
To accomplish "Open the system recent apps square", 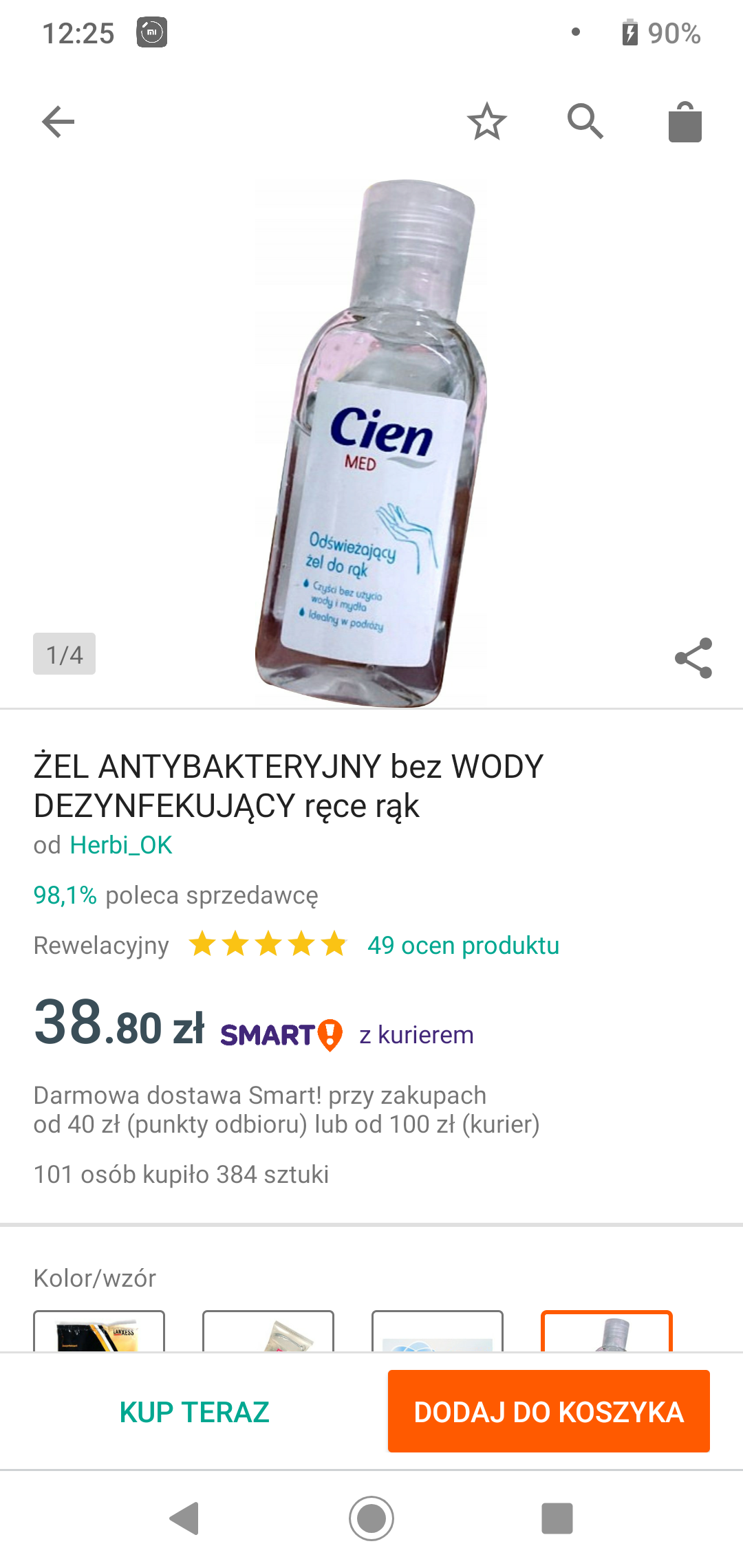I will pyautogui.click(x=557, y=1518).
